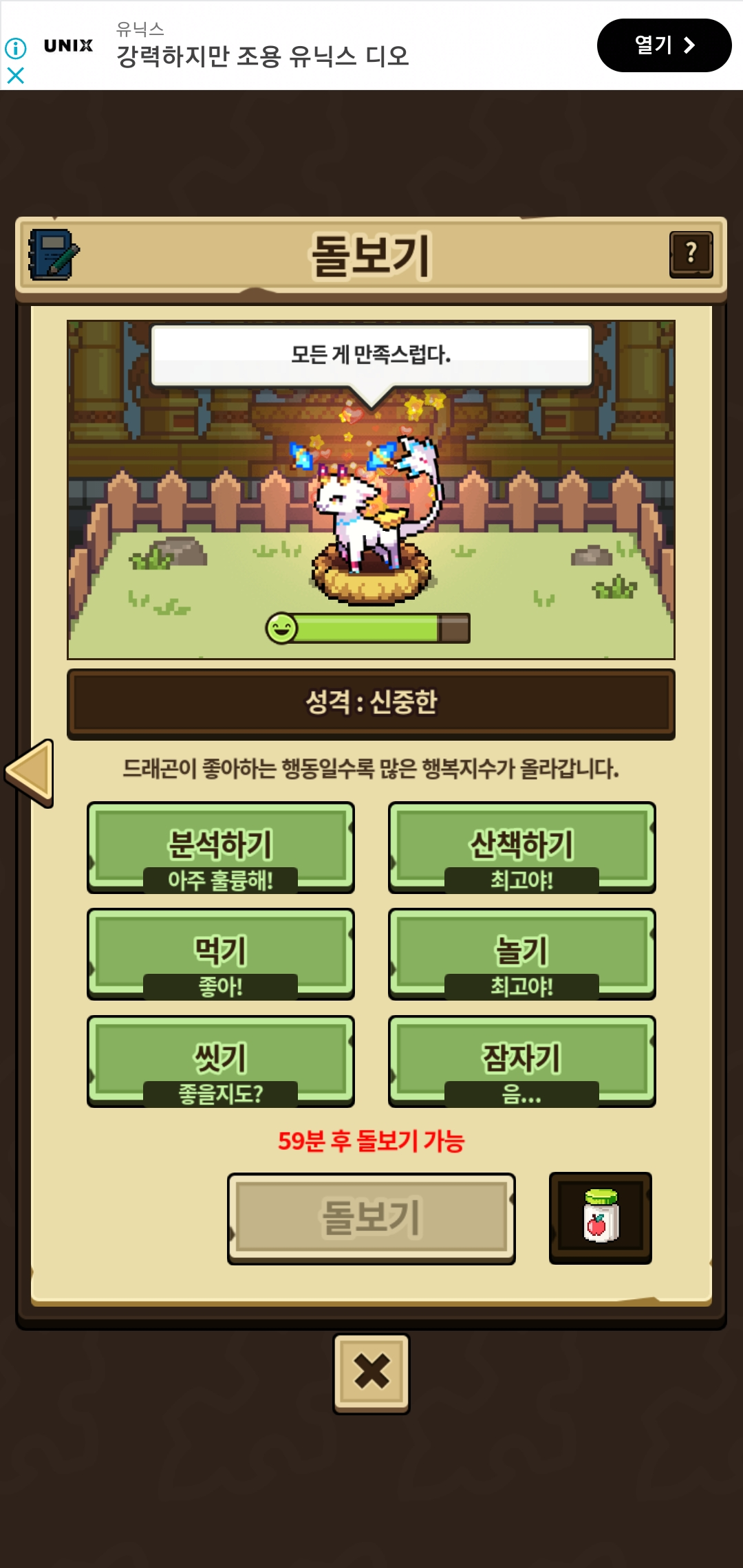This screenshot has width=743, height=1568.
Task: Pick the 먹기 action
Action: pyautogui.click(x=220, y=952)
